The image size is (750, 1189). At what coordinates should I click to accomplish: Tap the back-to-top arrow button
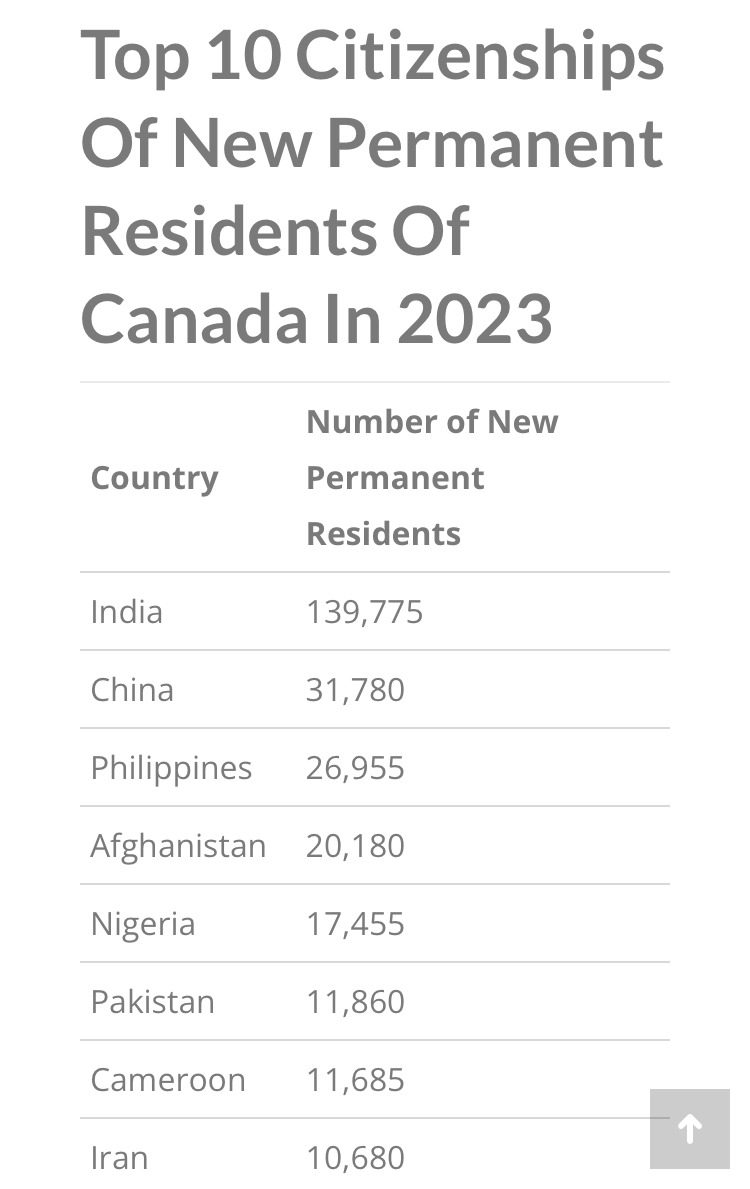[689, 1129]
